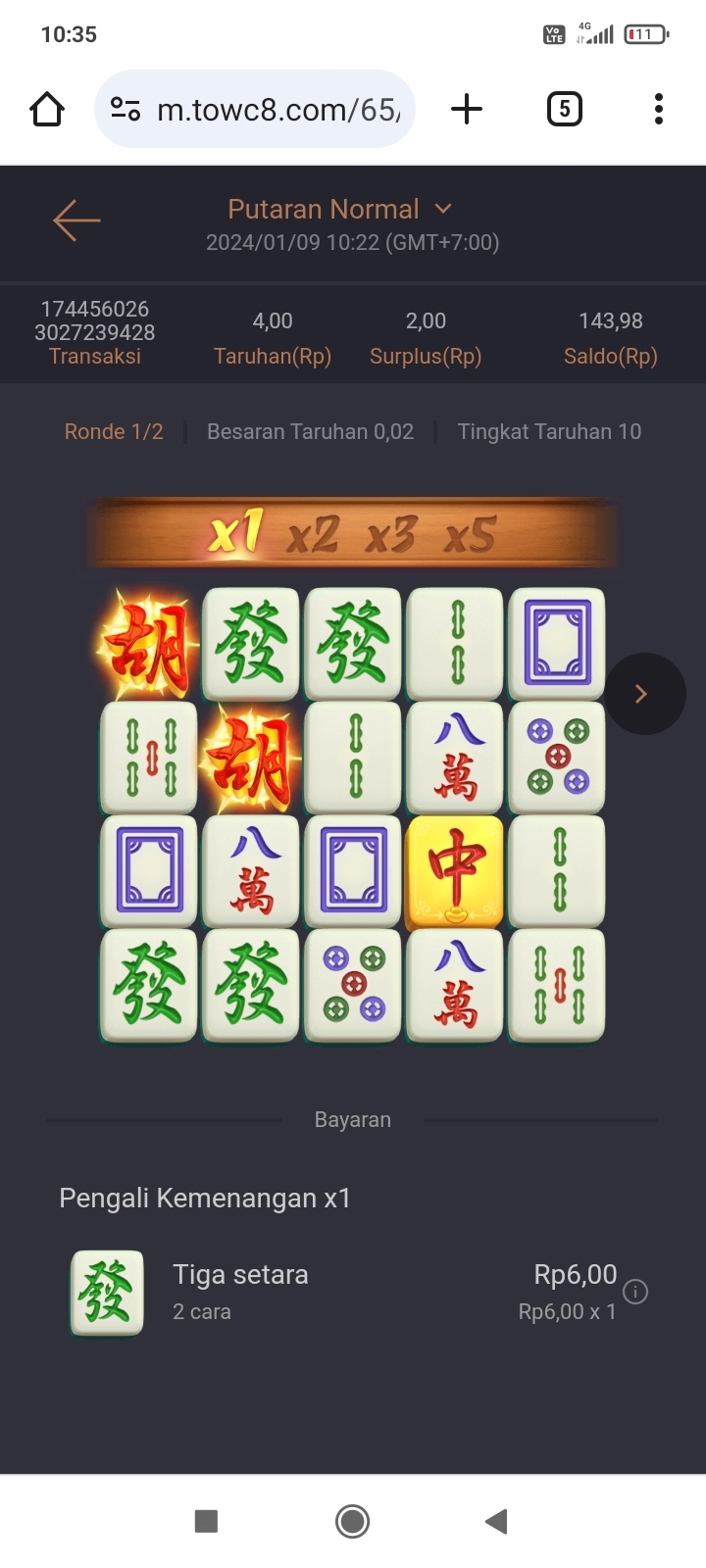This screenshot has width=706, height=1568.
Task: Go to the next round arrow
Action: pos(644,694)
